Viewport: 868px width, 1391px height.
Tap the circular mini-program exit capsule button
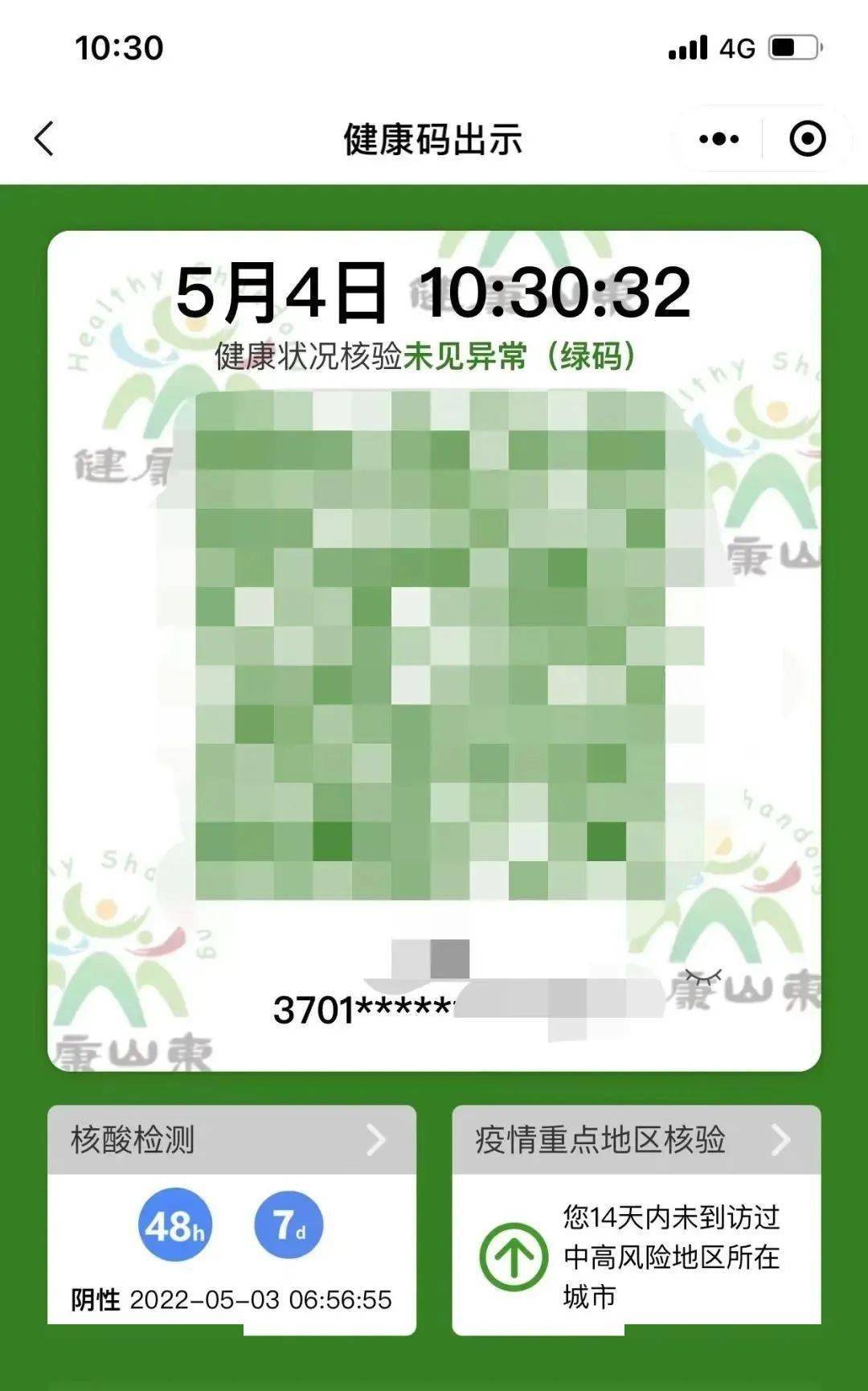point(808,137)
